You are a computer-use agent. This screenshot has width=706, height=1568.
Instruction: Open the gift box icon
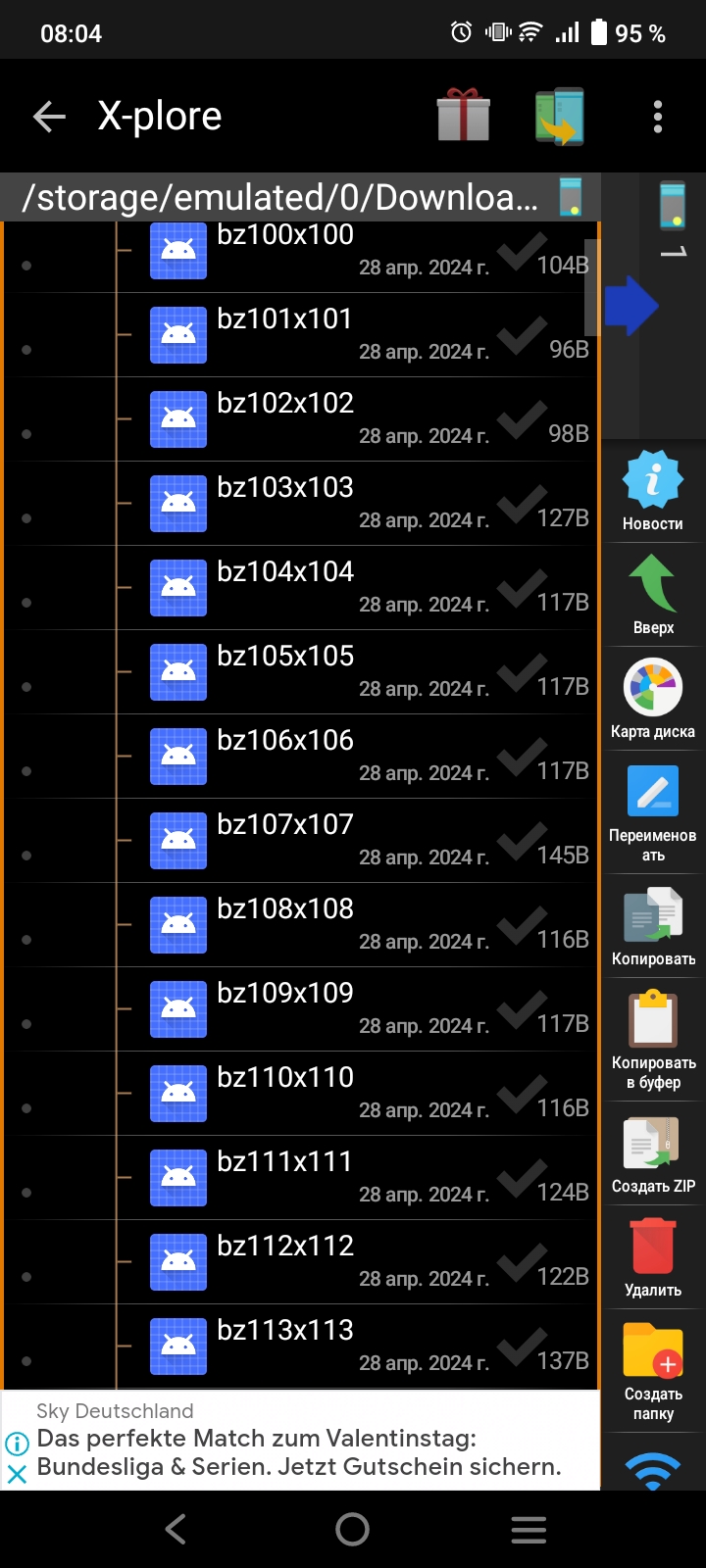(463, 116)
